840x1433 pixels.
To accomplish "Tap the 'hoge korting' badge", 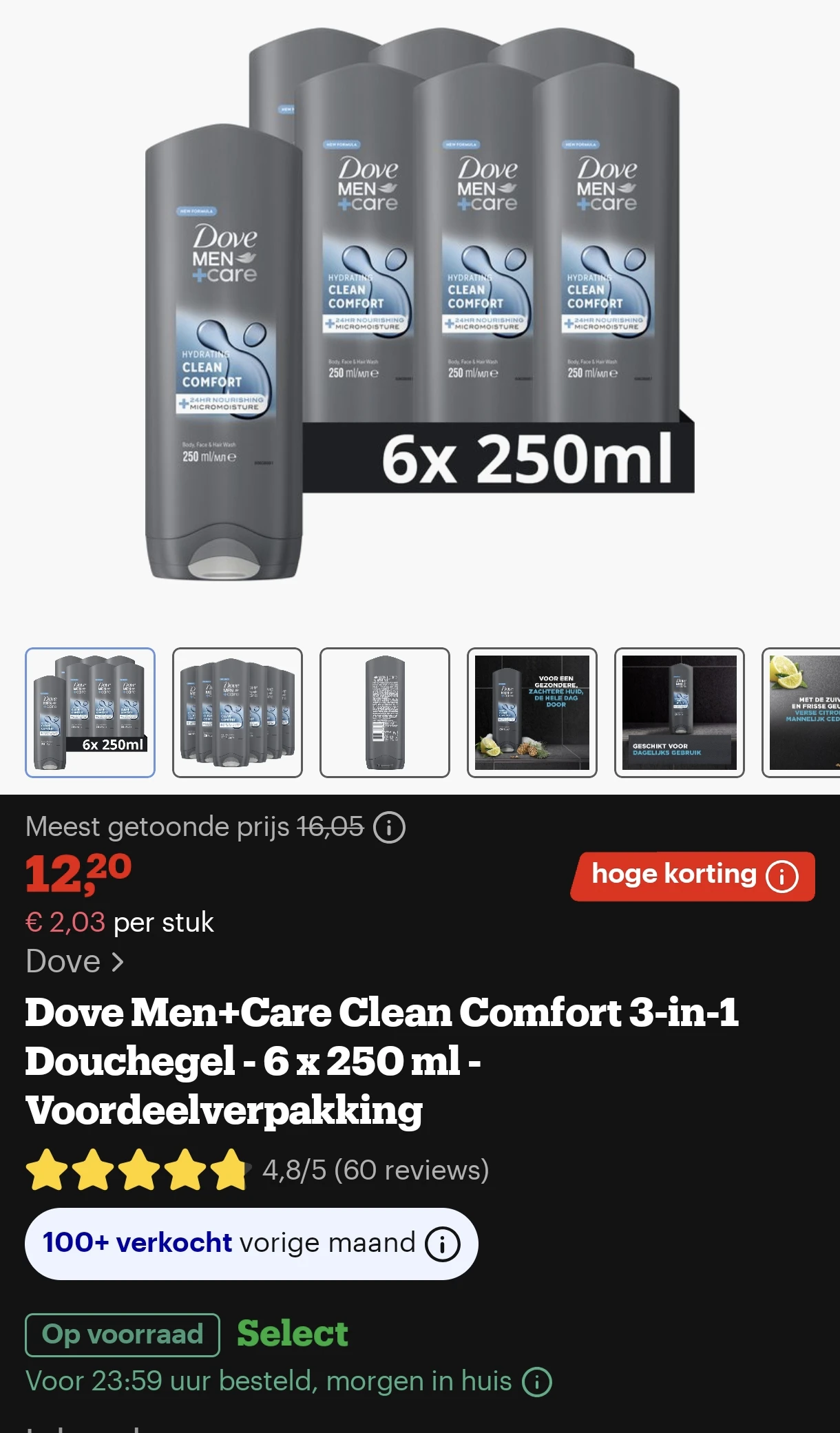I will tap(693, 876).
